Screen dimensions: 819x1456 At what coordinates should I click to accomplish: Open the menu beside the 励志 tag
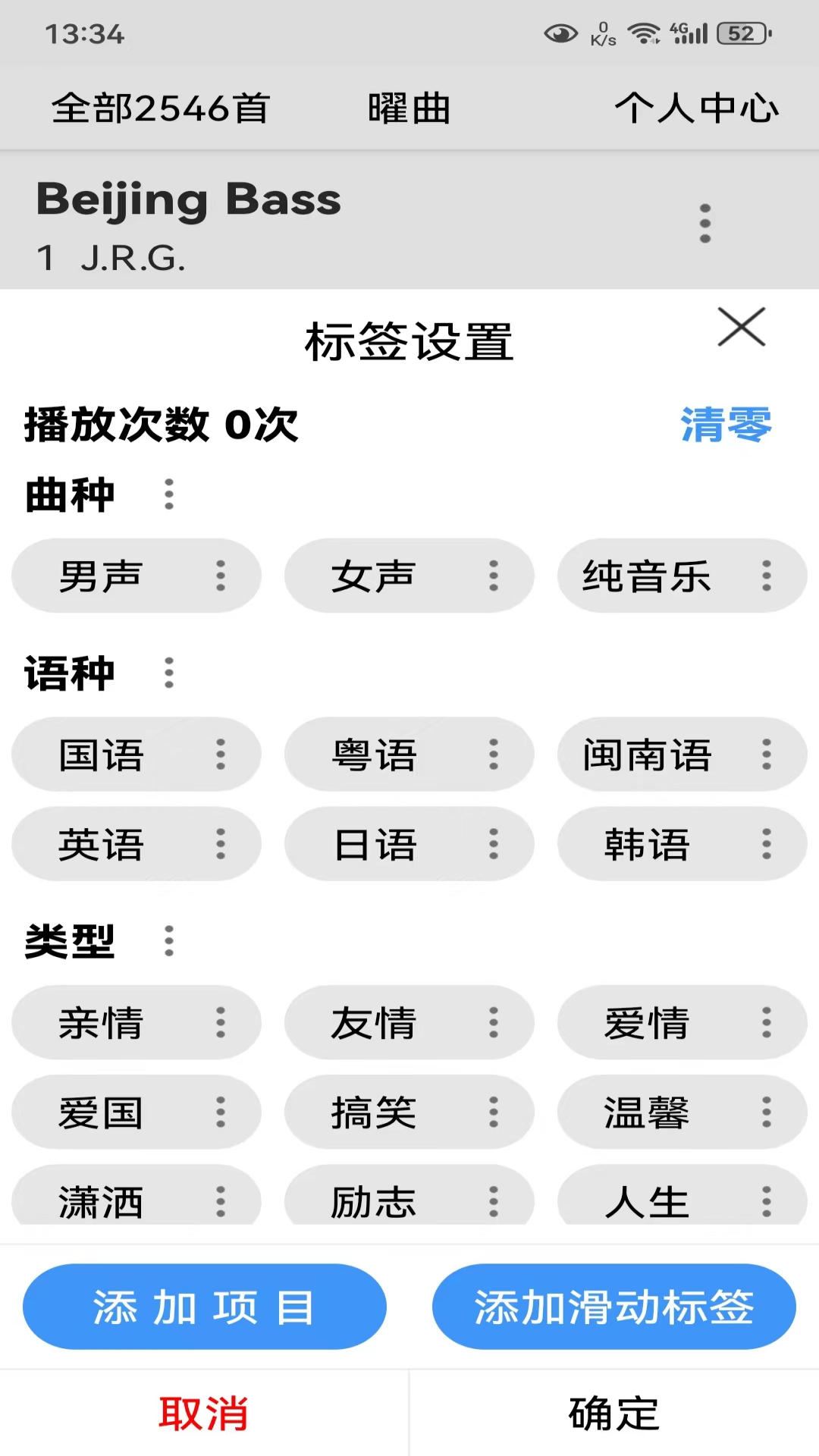pyautogui.click(x=494, y=1200)
